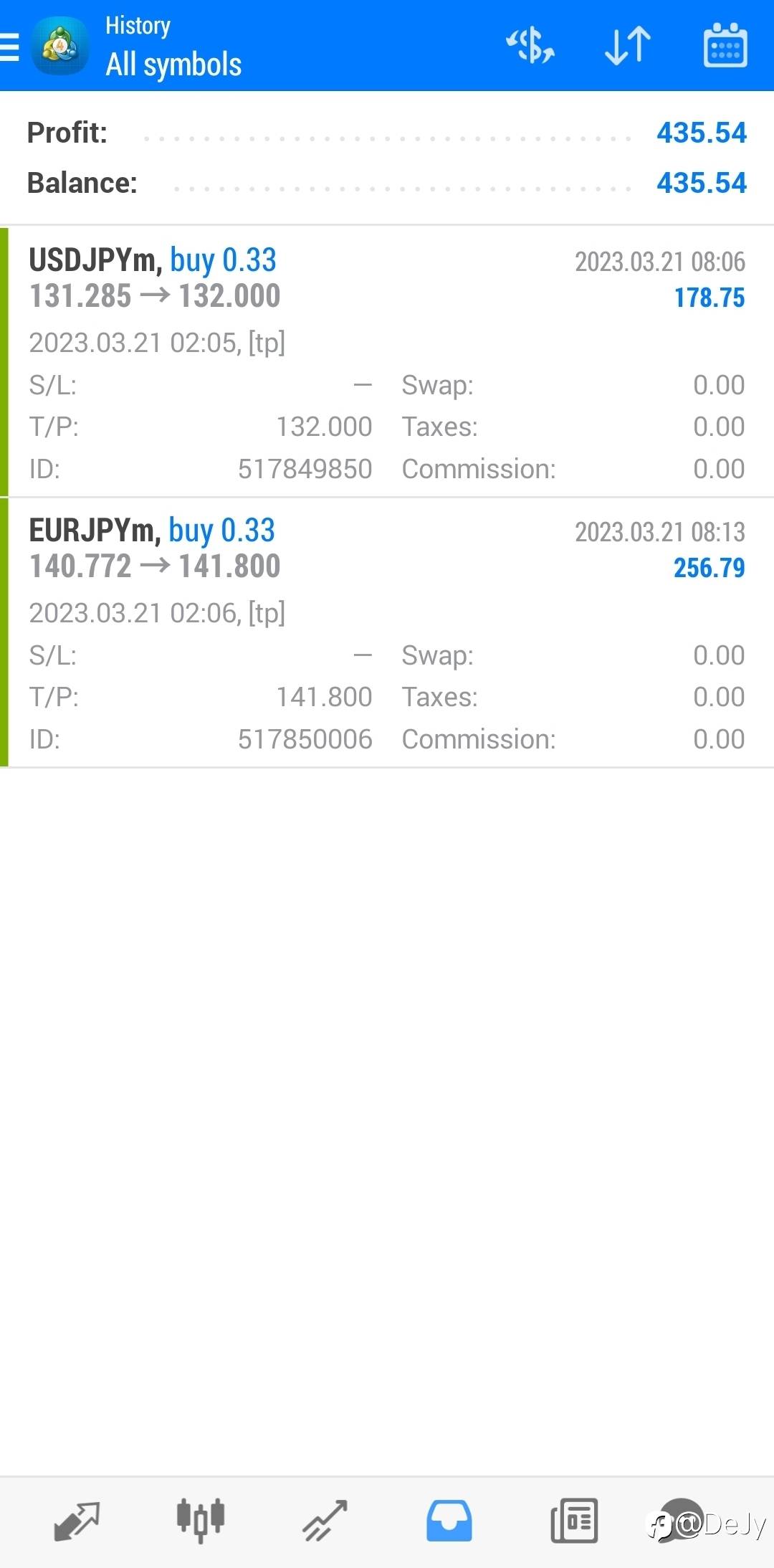Open the calendar period picker

point(725,46)
